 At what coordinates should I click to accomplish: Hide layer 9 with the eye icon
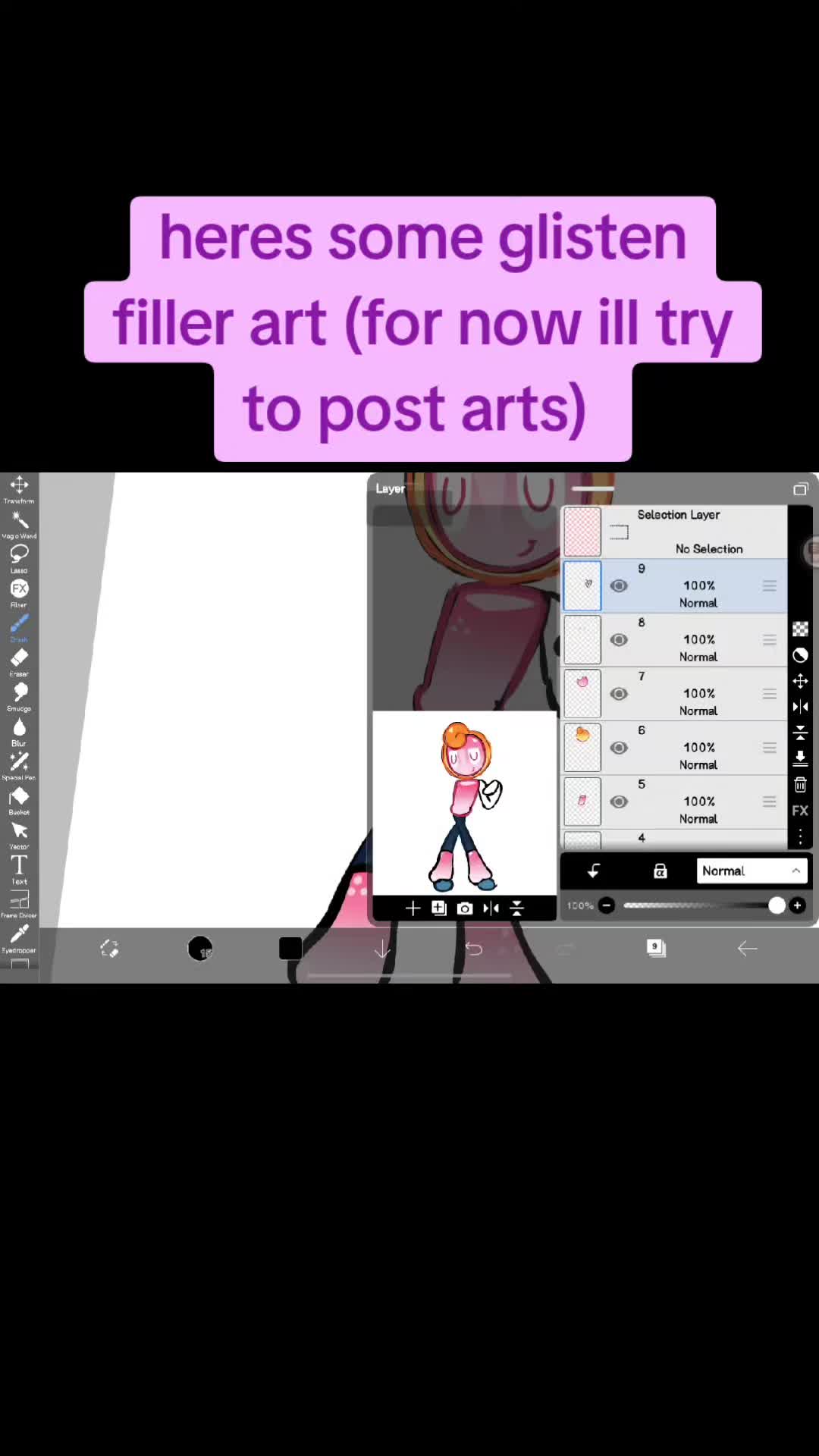point(619,585)
